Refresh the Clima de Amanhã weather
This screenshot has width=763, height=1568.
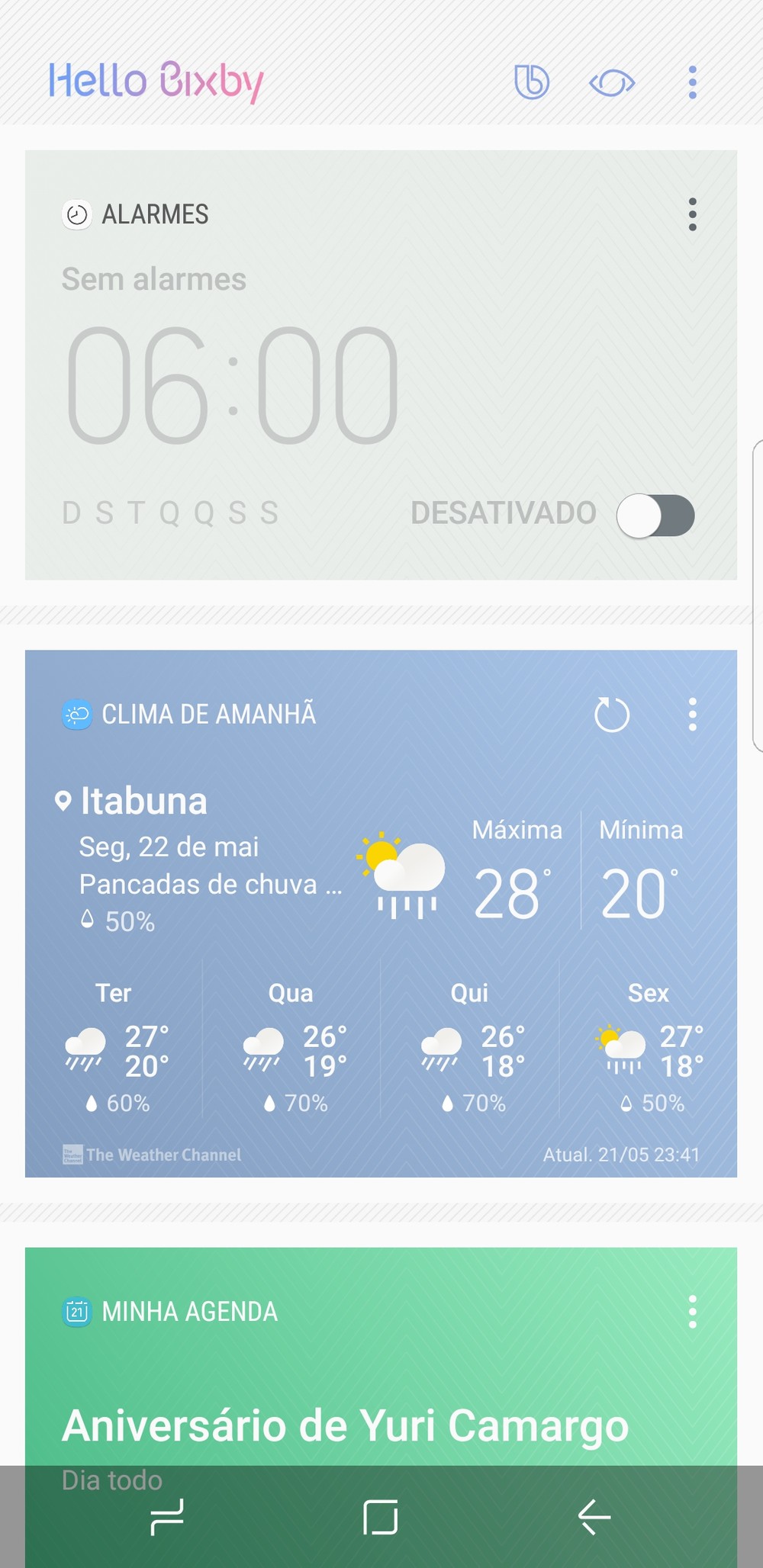tap(611, 715)
